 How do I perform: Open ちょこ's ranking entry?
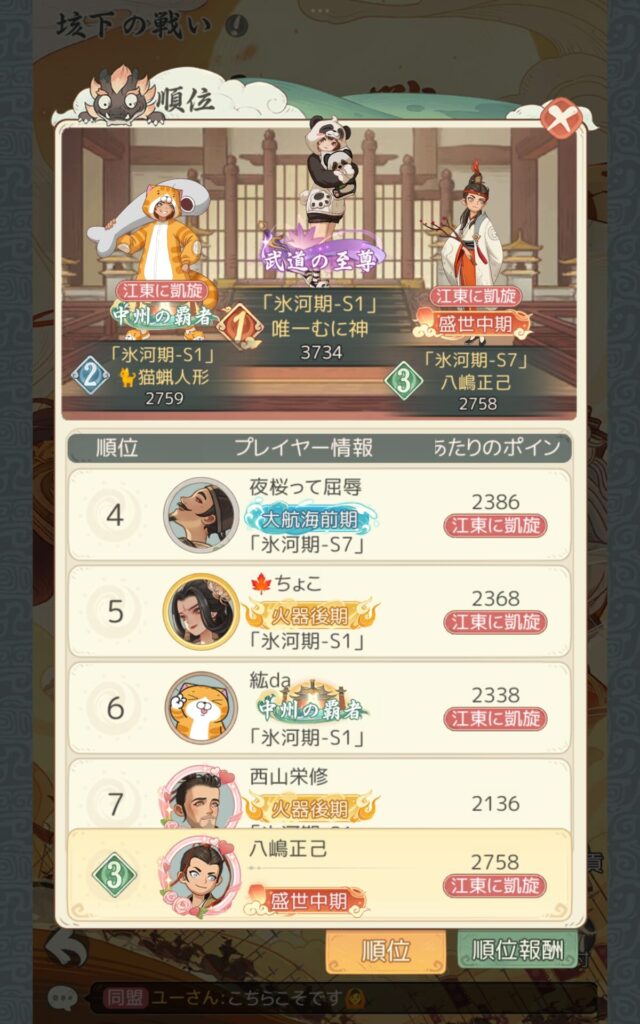pyautogui.click(x=320, y=610)
